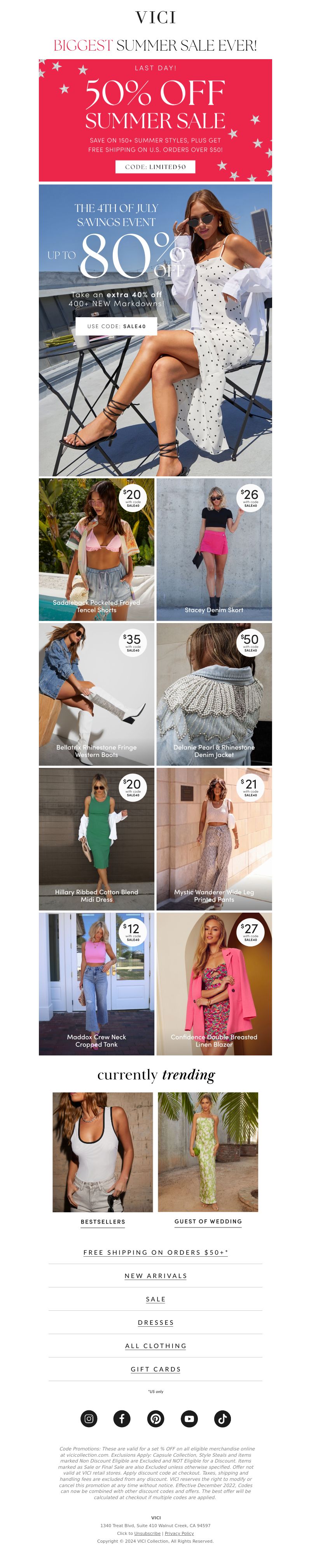
Task: Open All Clothing
Action: pos(156,1346)
